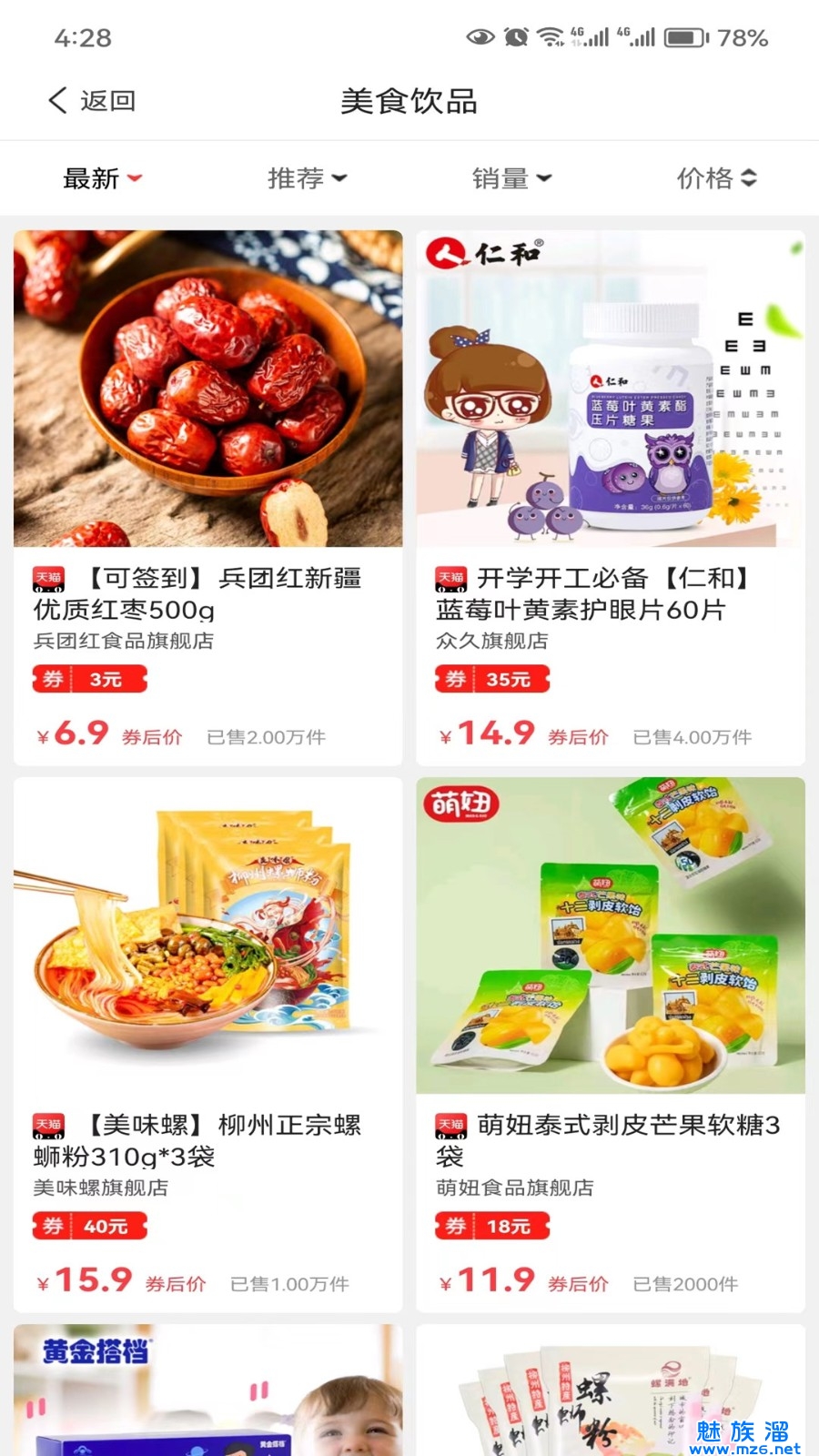The height and width of the screenshot is (1456, 819).
Task: Sort products by 推荐
Action: click(307, 178)
